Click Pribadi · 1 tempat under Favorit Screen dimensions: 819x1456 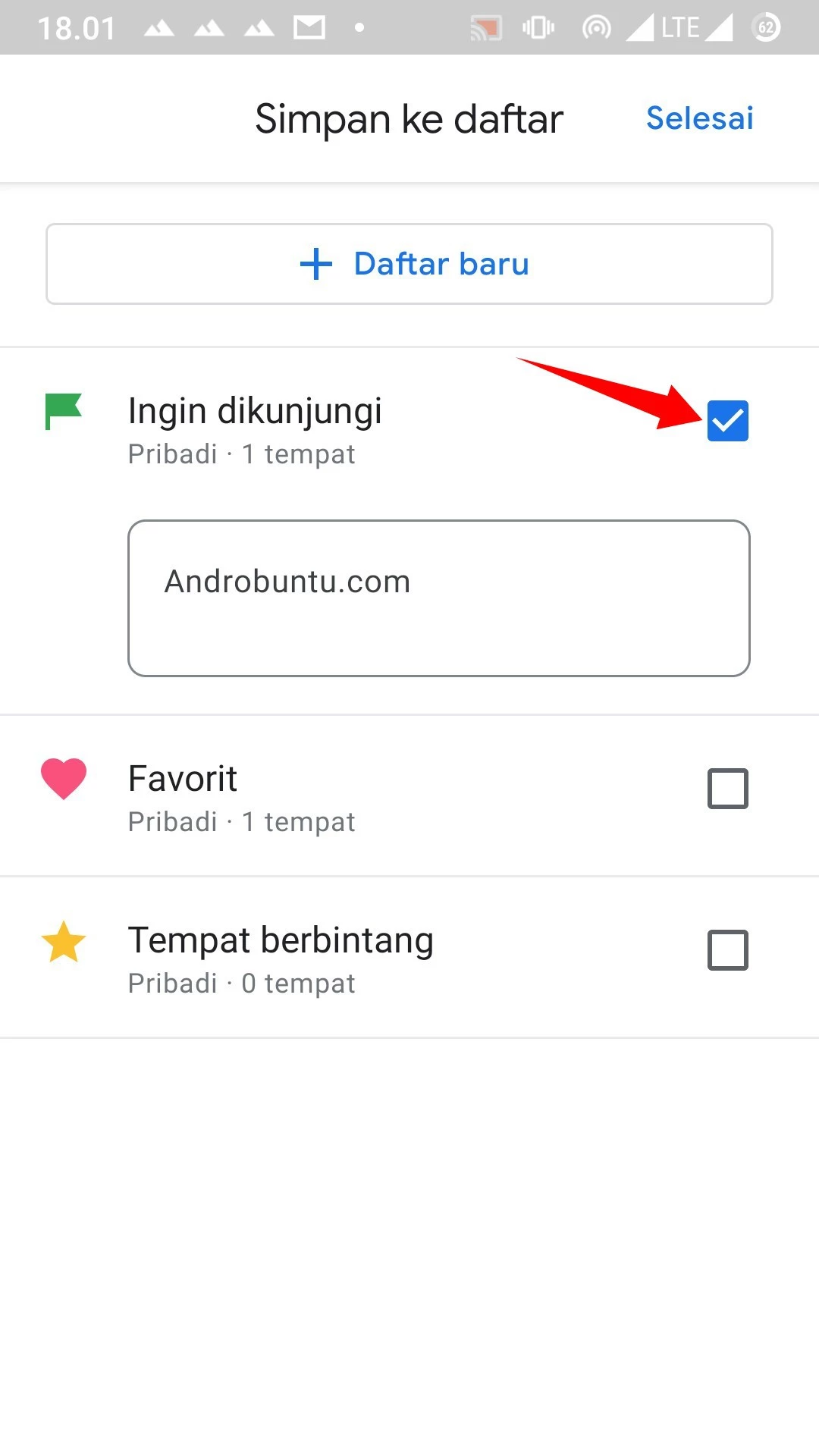(x=241, y=821)
